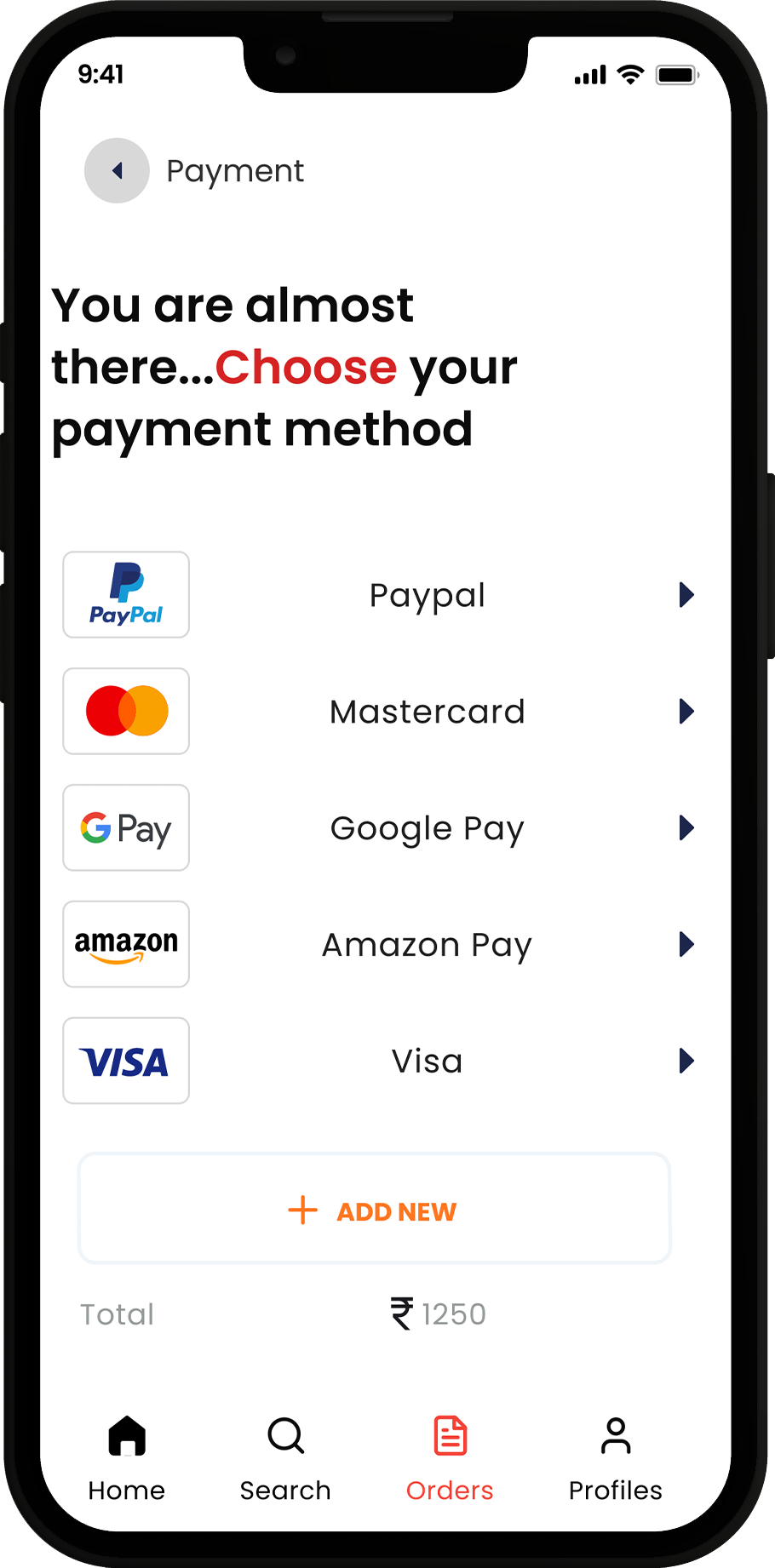Tap ADD NEW payment method

[x=375, y=1210]
